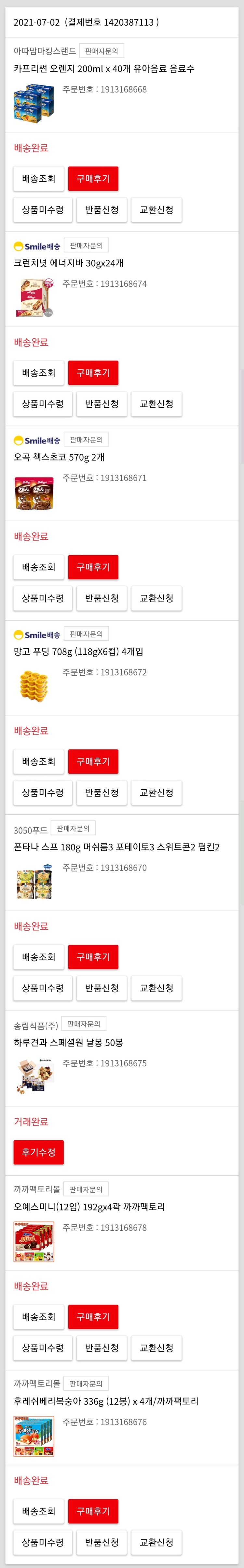Request exchange for 오곡 첵스초코

pyautogui.click(x=156, y=598)
